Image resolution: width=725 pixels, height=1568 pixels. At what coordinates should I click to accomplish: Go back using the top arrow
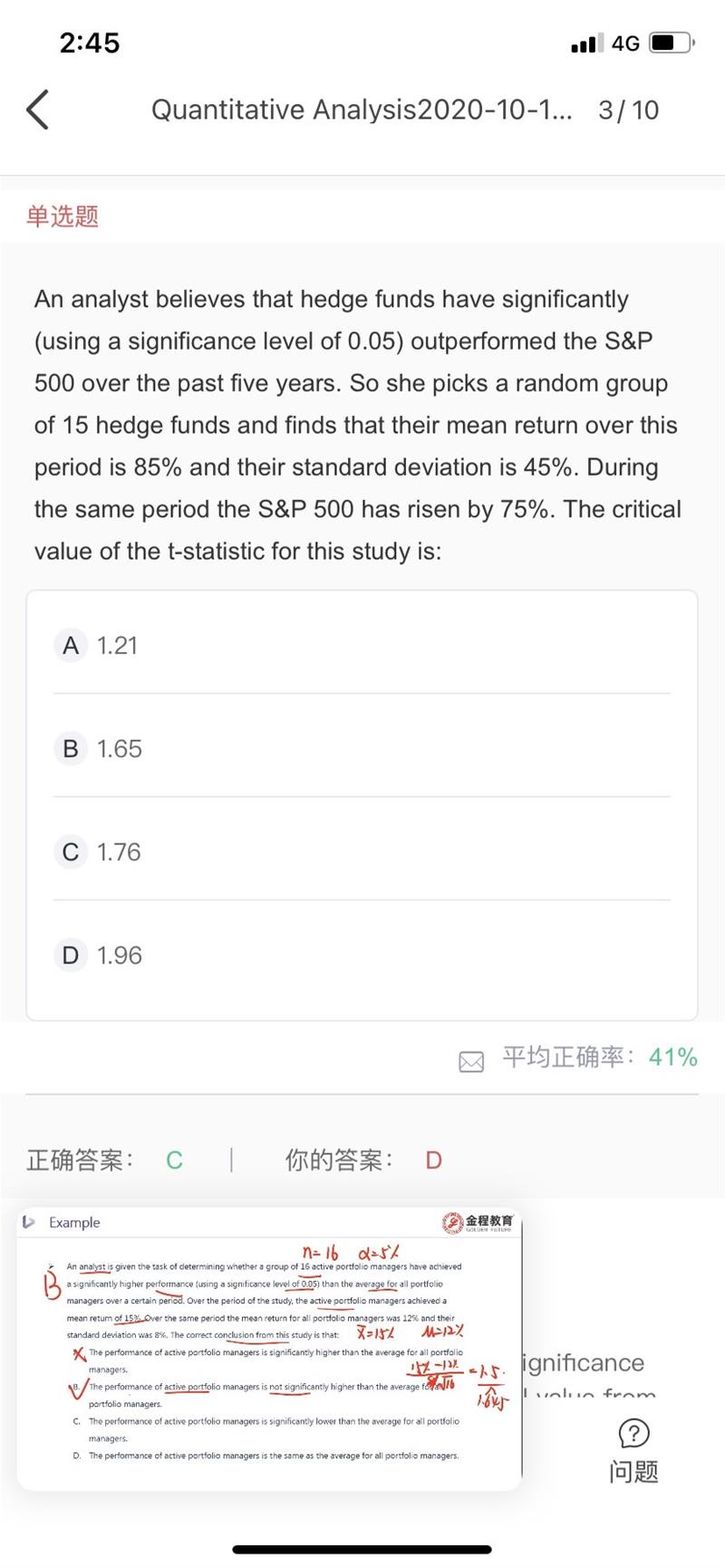click(37, 111)
